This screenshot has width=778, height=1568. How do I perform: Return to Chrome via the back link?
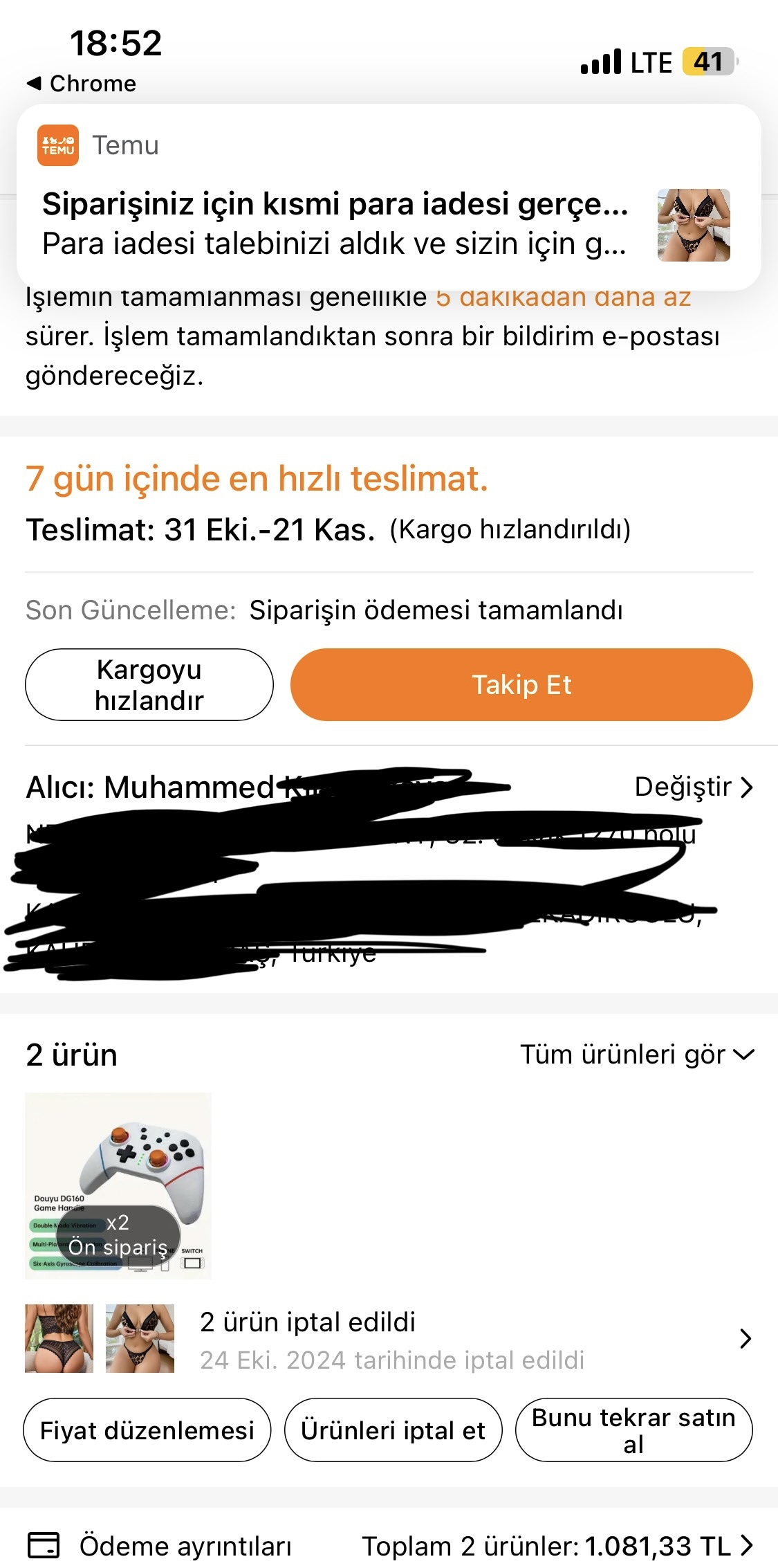coord(82,84)
